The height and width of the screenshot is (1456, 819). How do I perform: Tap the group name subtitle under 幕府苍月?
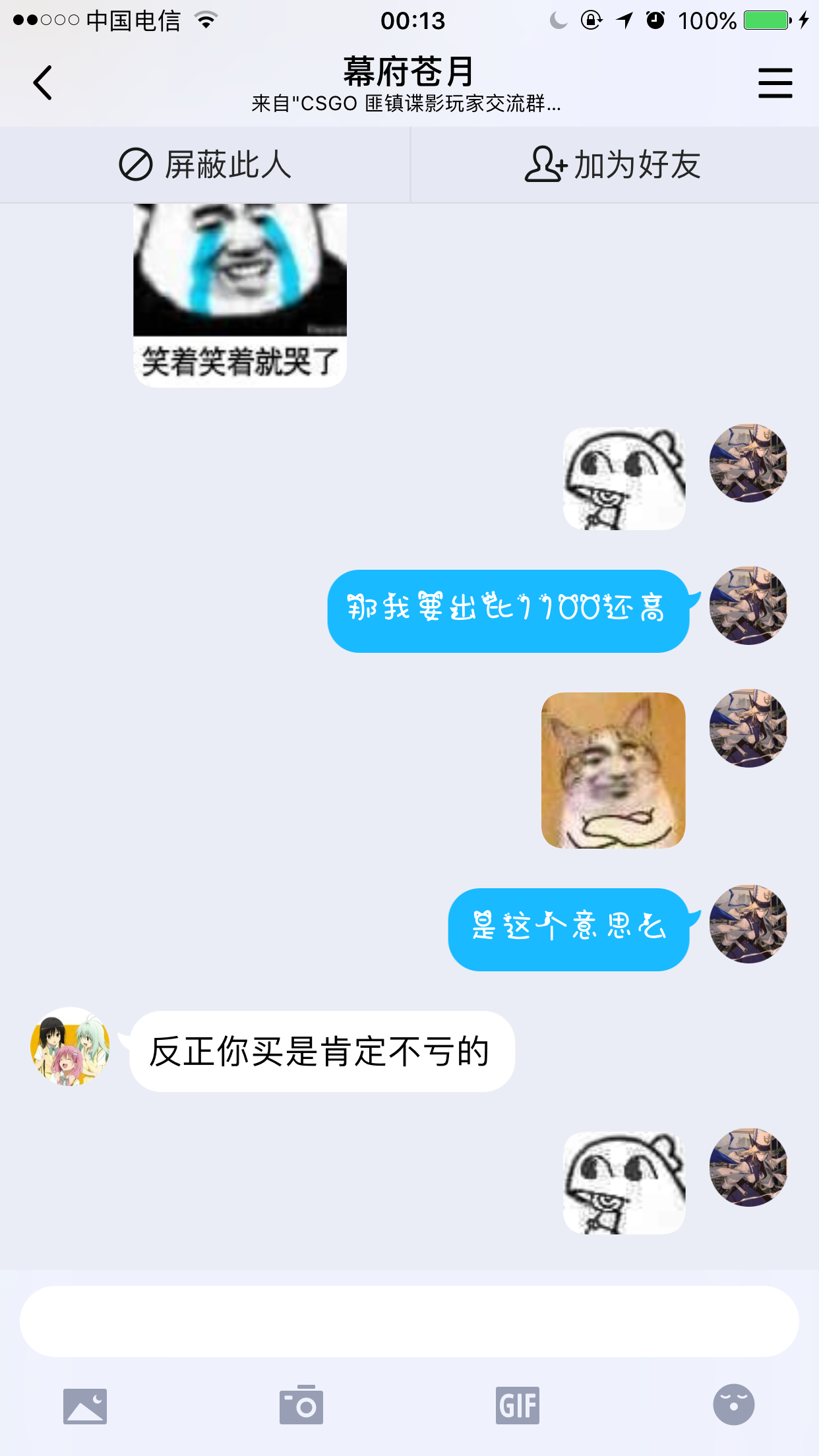tap(409, 104)
